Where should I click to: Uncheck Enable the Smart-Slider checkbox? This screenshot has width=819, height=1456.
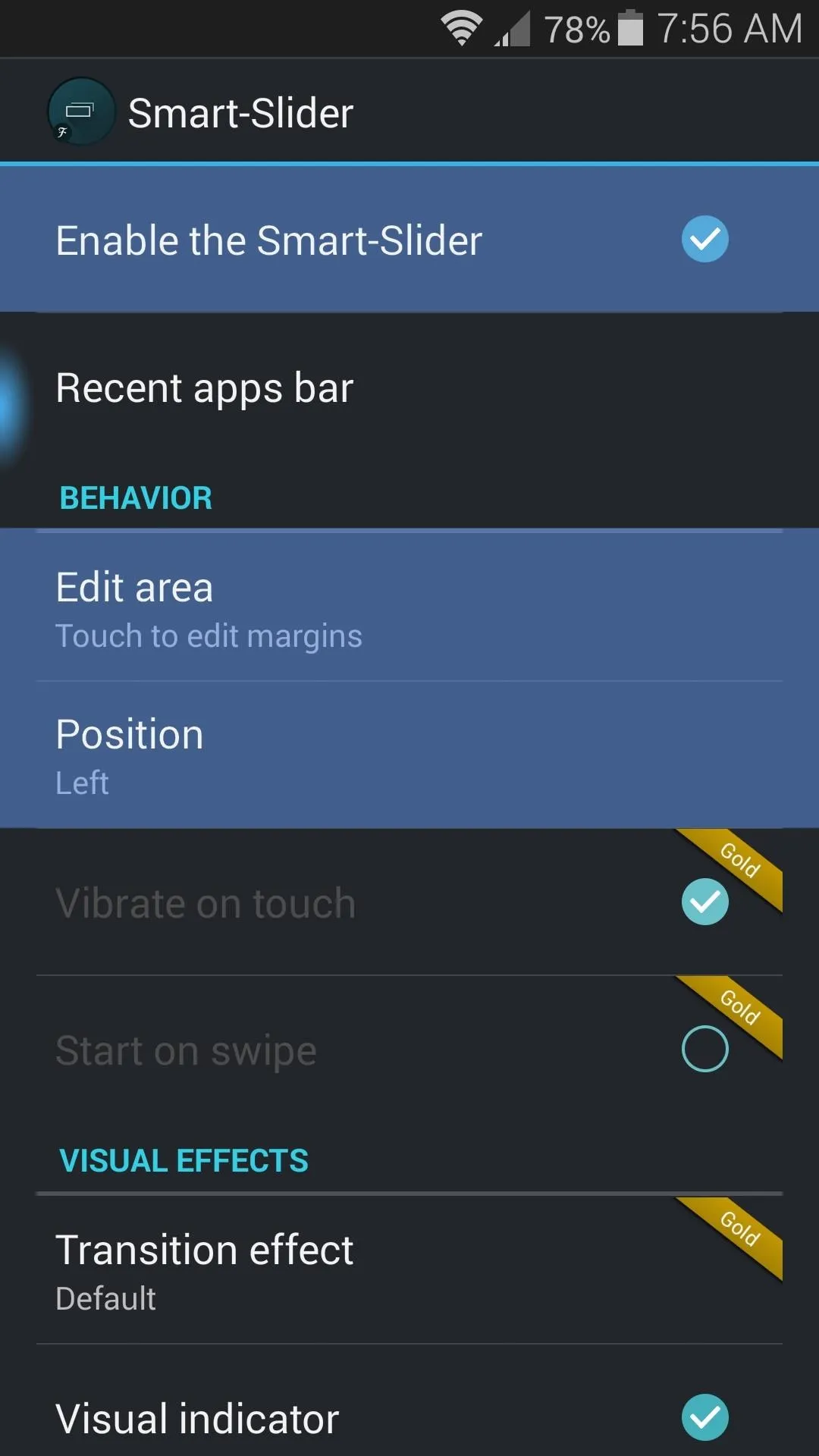[x=704, y=240]
